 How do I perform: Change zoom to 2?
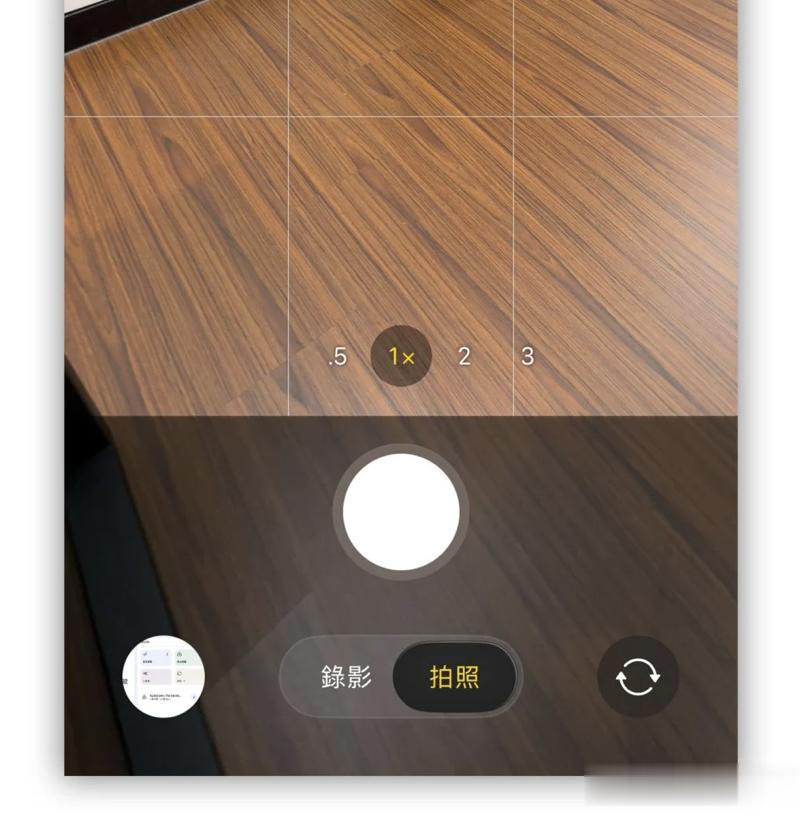(464, 357)
